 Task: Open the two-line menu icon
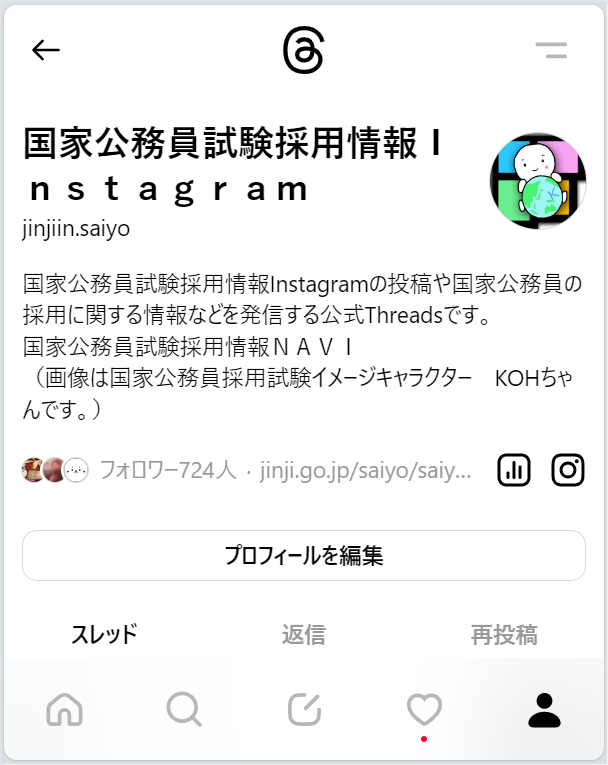[x=551, y=50]
